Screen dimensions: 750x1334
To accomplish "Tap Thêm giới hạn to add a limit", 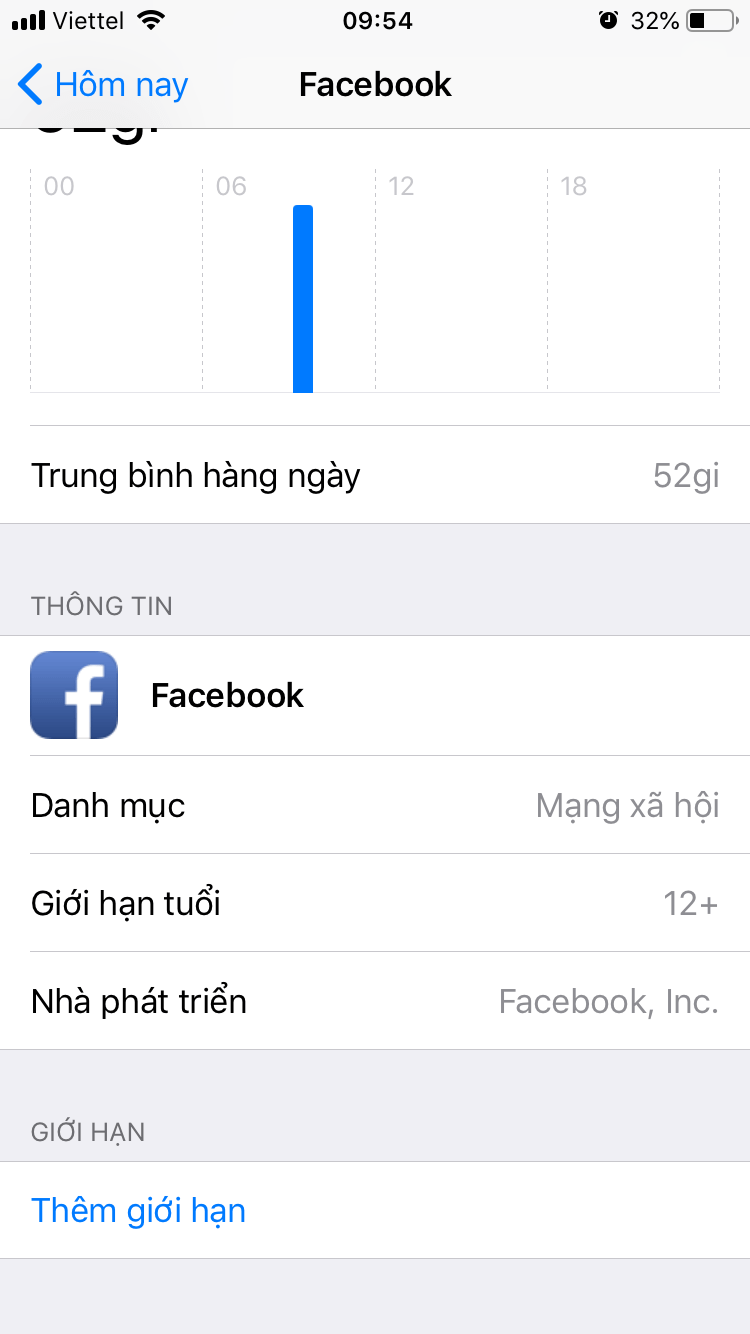I will click(139, 1210).
